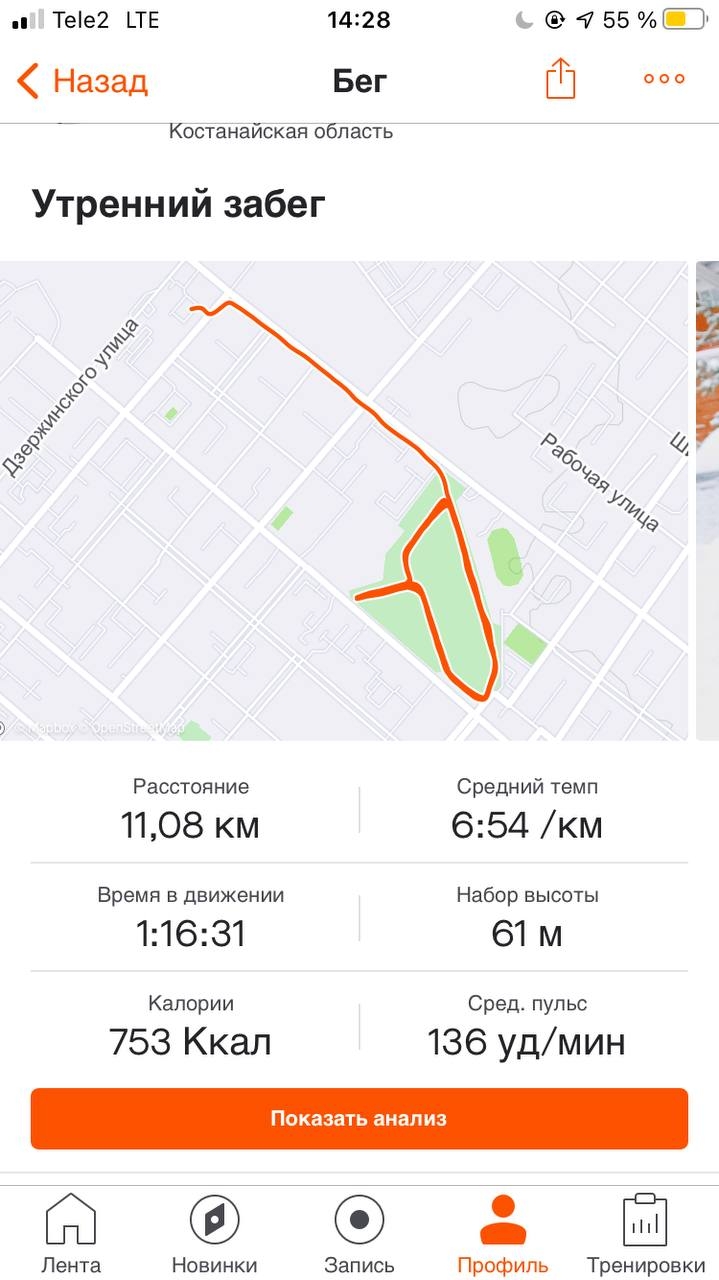Switch to the Новинки tab
The height and width of the screenshot is (1280, 719).
tap(214, 1234)
